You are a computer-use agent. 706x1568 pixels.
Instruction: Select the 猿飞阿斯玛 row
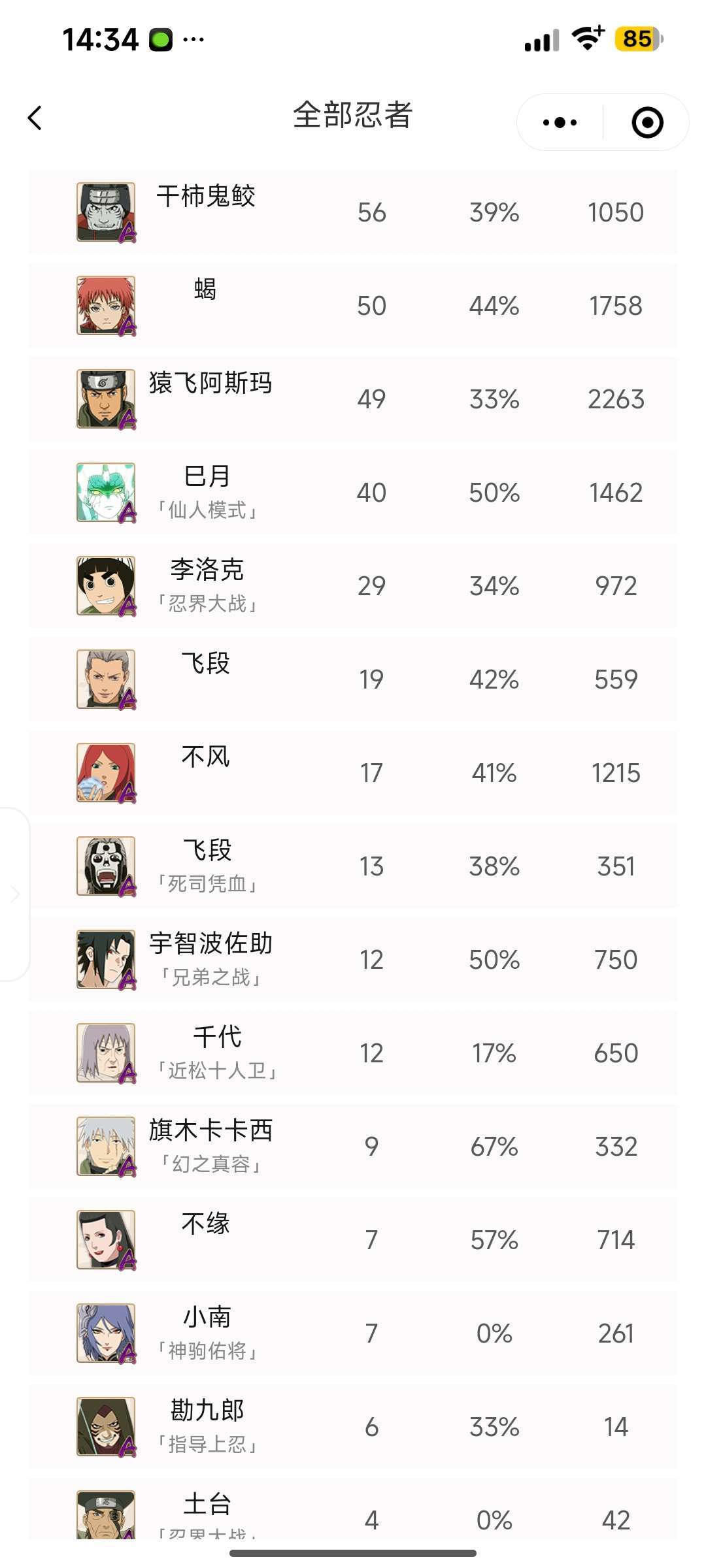353,399
